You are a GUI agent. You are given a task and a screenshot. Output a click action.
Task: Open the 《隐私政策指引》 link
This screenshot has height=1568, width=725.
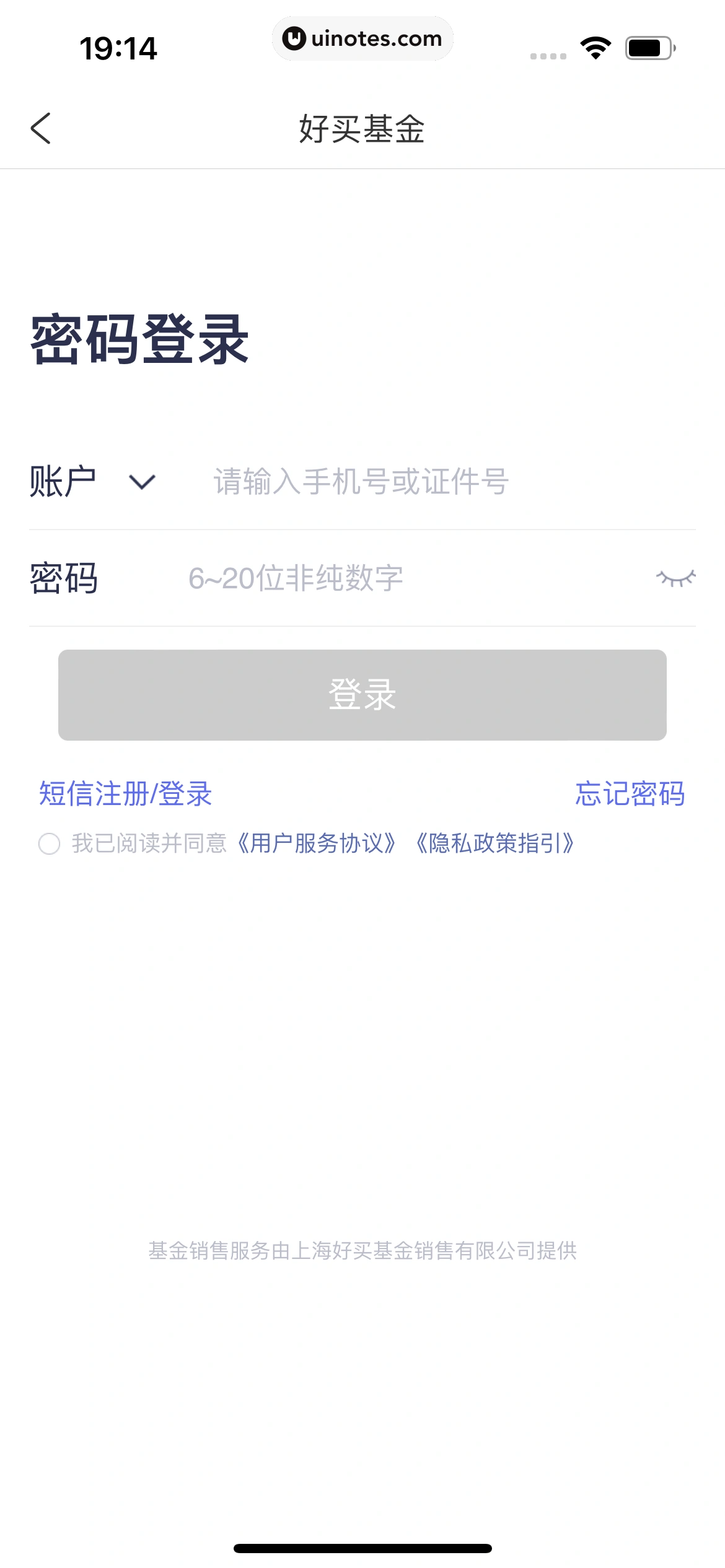point(494,843)
